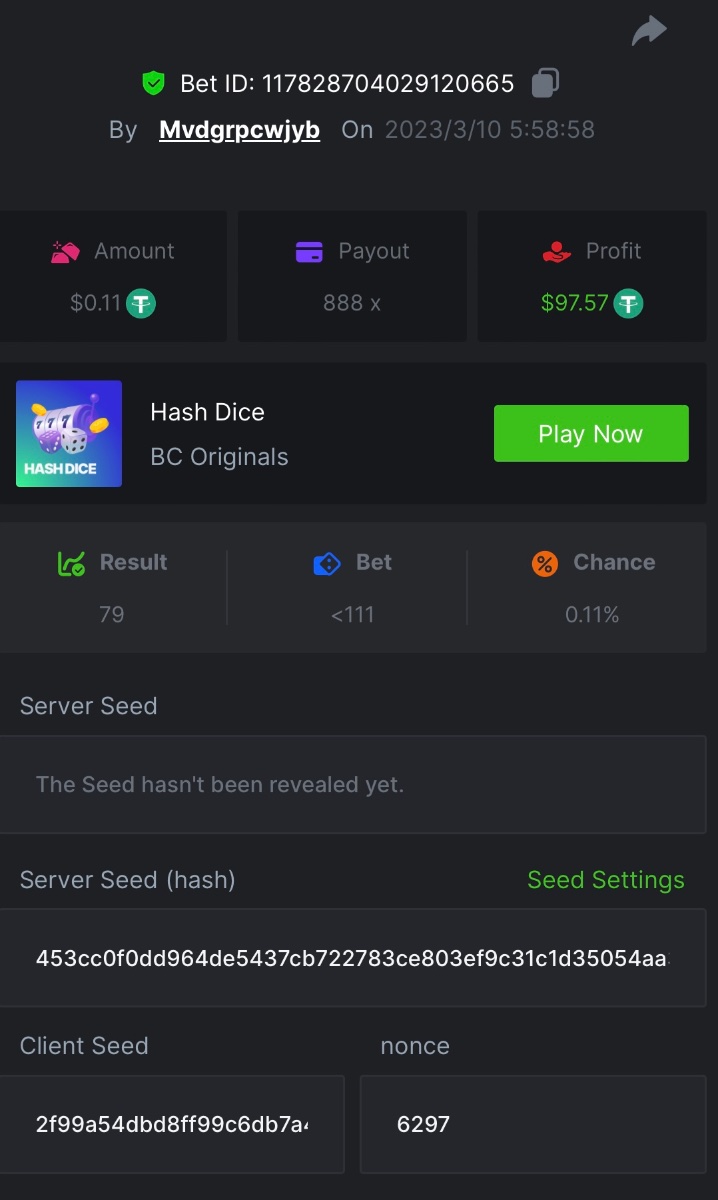Tap the Play Now button

tap(591, 434)
